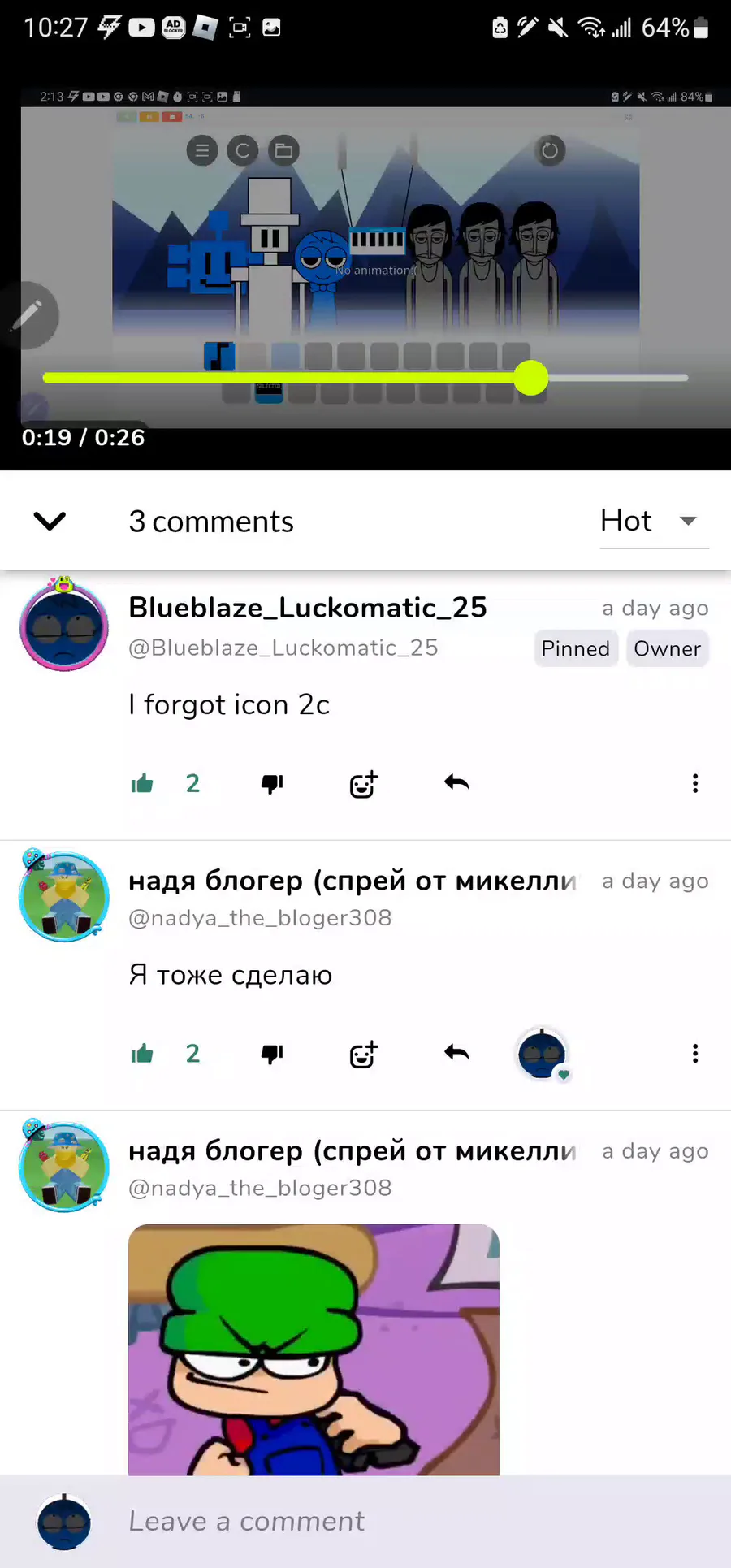
Task: Open the green-hat character image in comment
Action: click(x=314, y=1349)
